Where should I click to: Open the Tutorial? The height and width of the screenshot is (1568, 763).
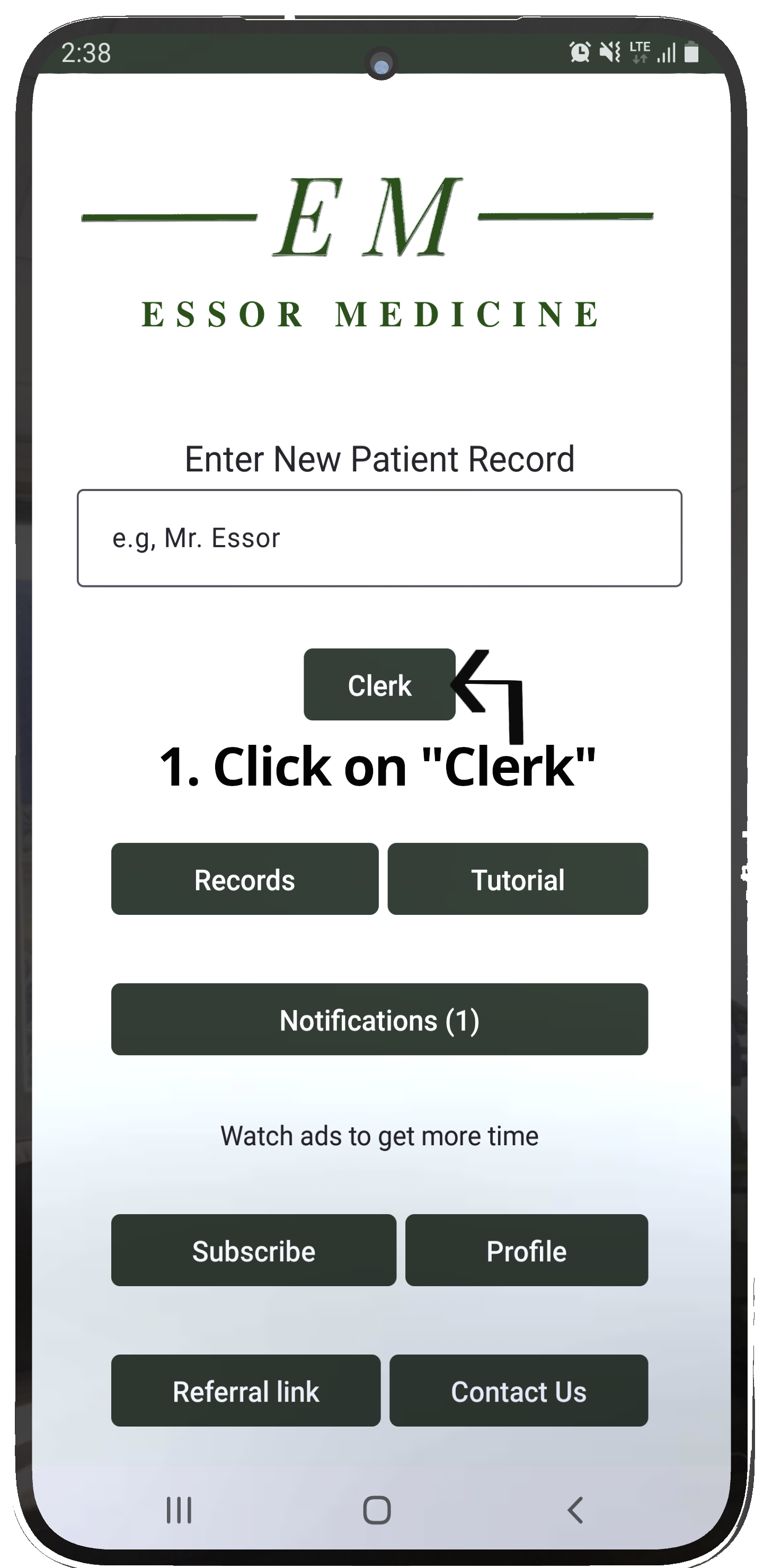pyautogui.click(x=517, y=879)
